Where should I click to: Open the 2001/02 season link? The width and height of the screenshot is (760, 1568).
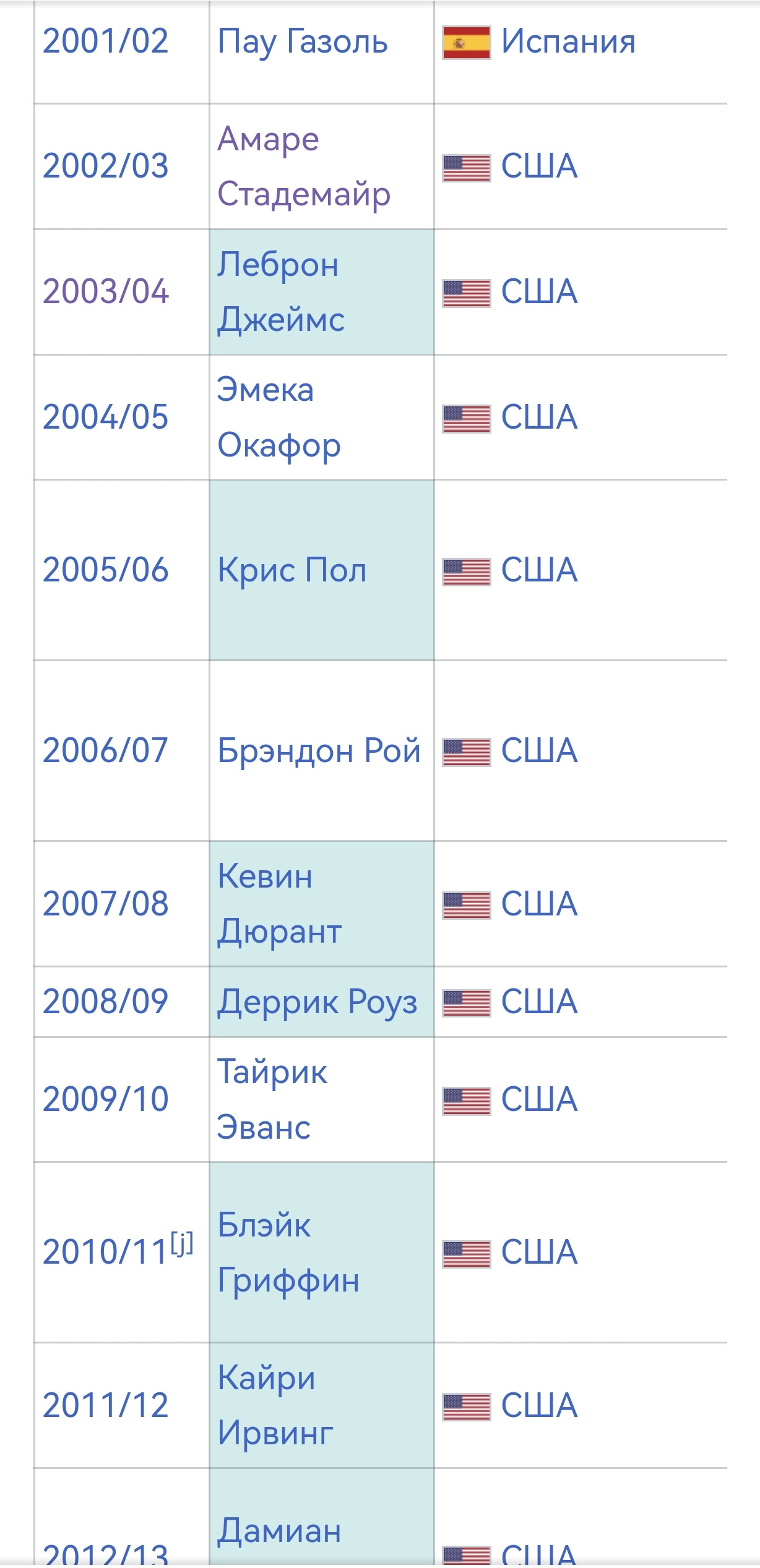105,41
